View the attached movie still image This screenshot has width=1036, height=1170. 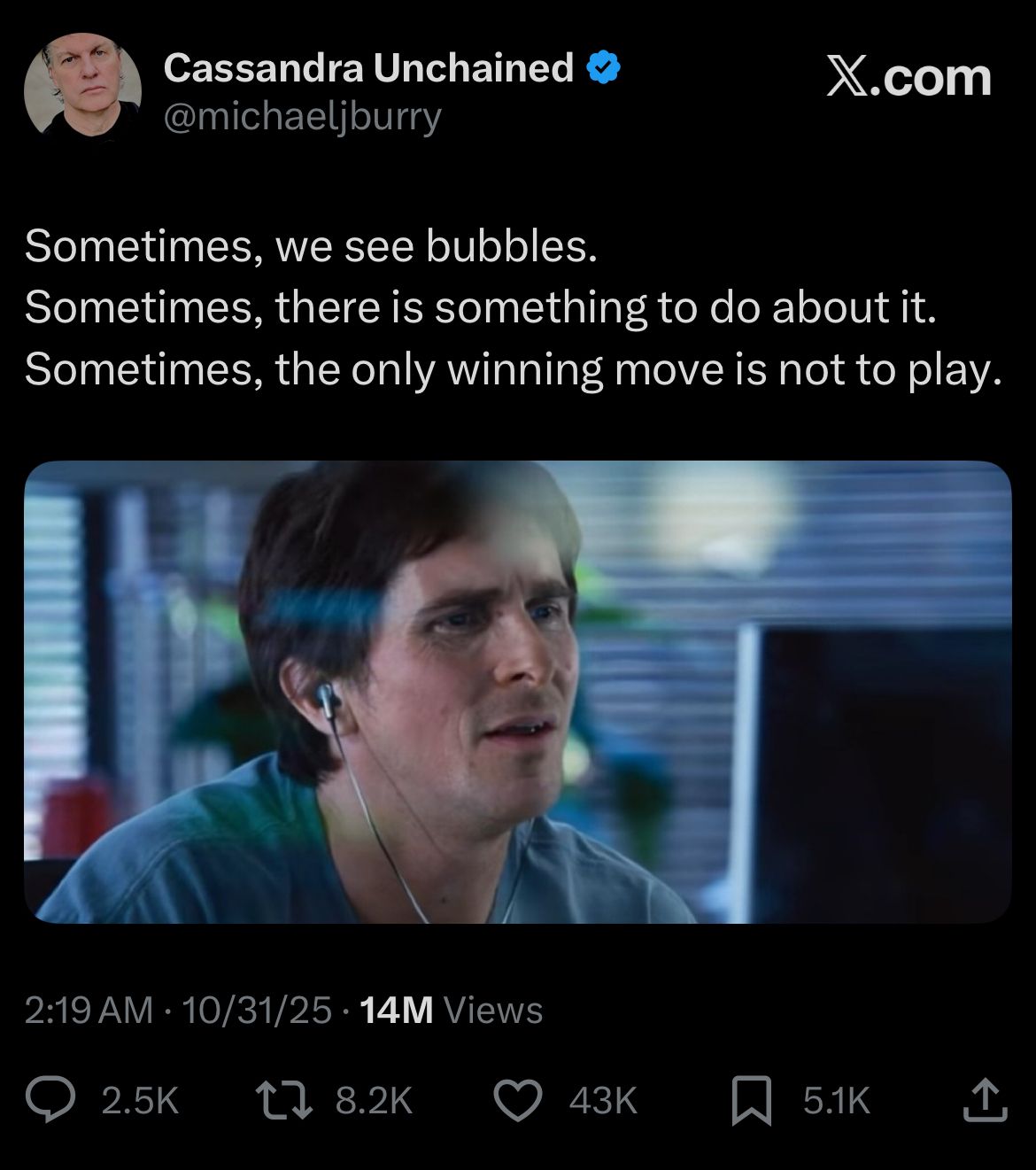click(x=517, y=692)
